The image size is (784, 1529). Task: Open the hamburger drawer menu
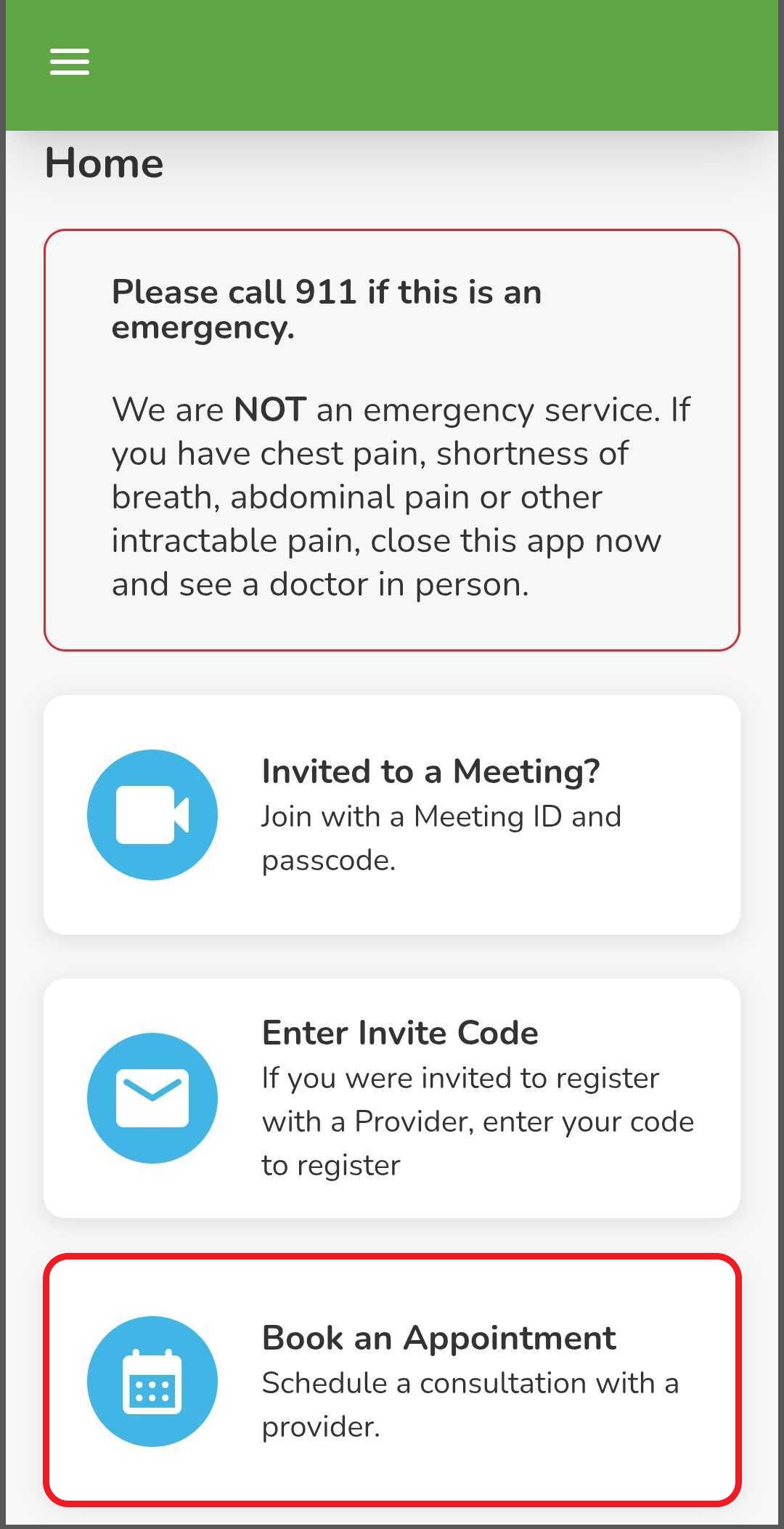(70, 62)
